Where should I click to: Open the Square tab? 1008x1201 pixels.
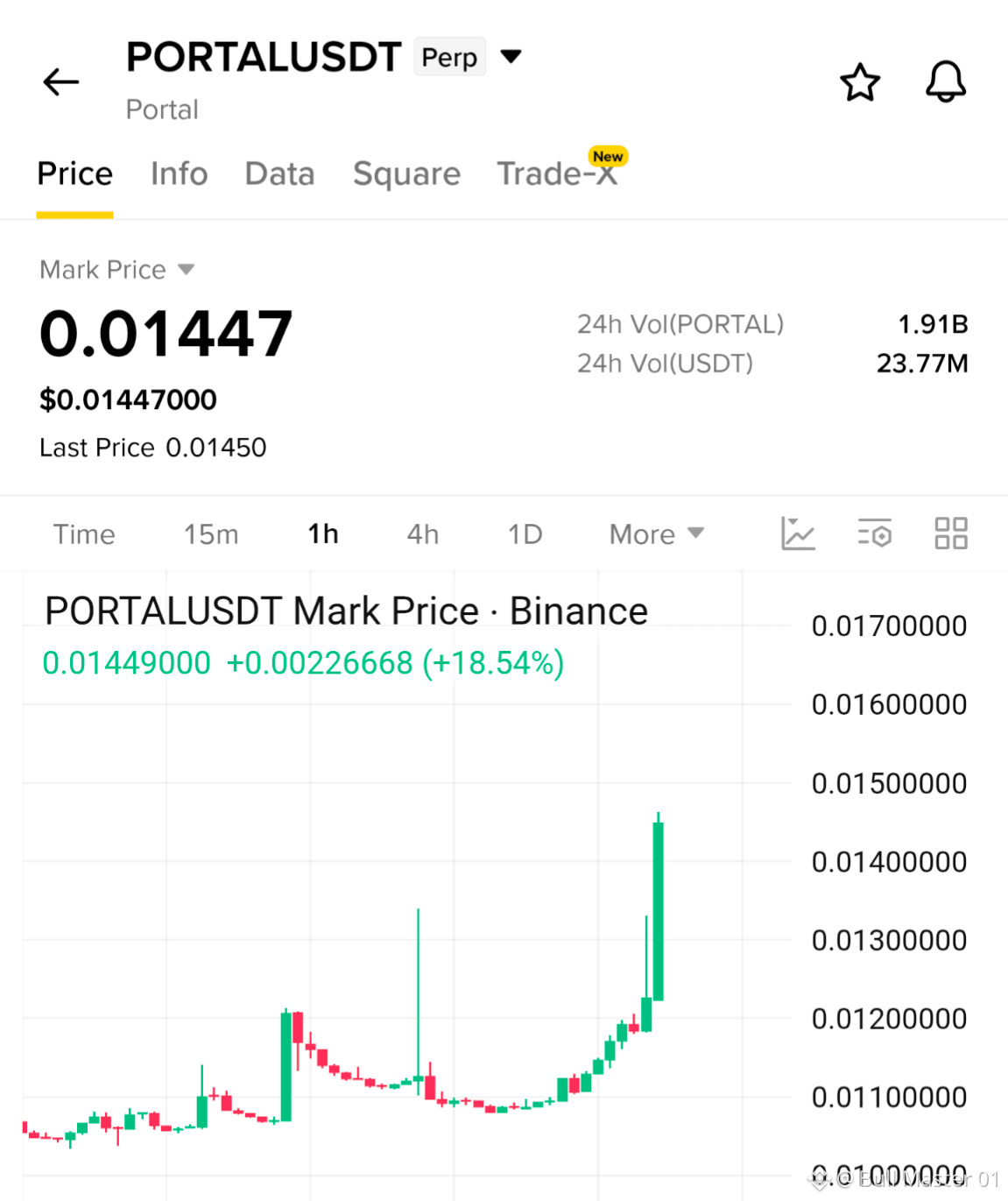coord(406,173)
